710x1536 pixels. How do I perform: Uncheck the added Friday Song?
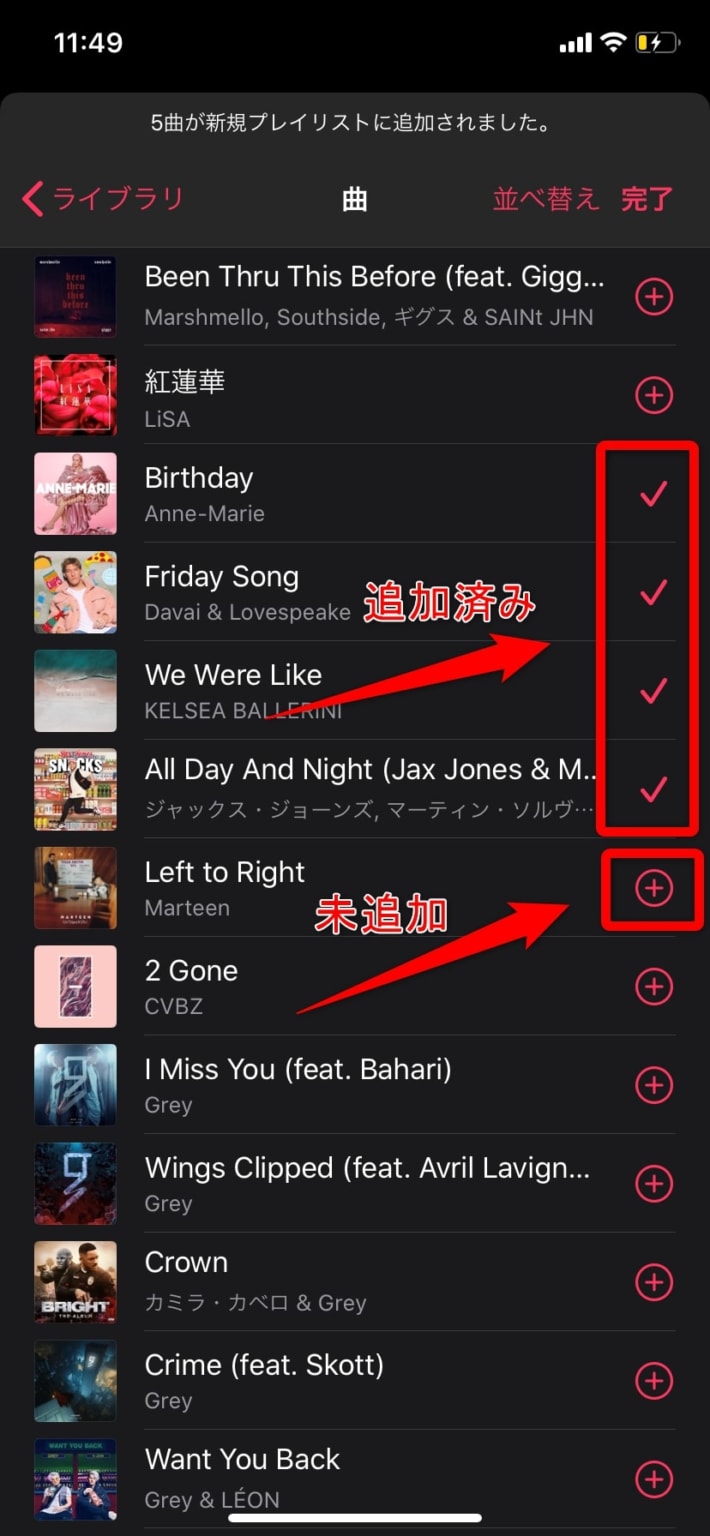click(653, 592)
